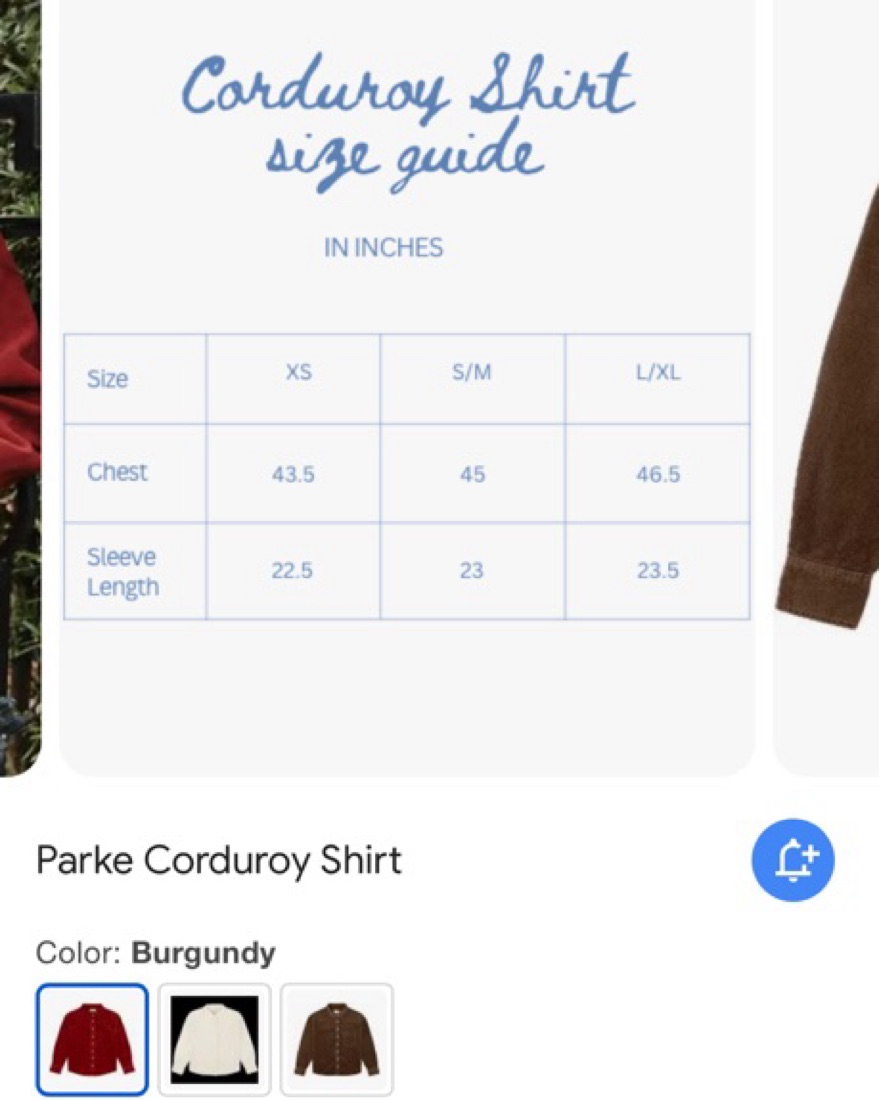Tap the price alert bell icon
Screen dimensions: 879x1100
tap(792, 860)
